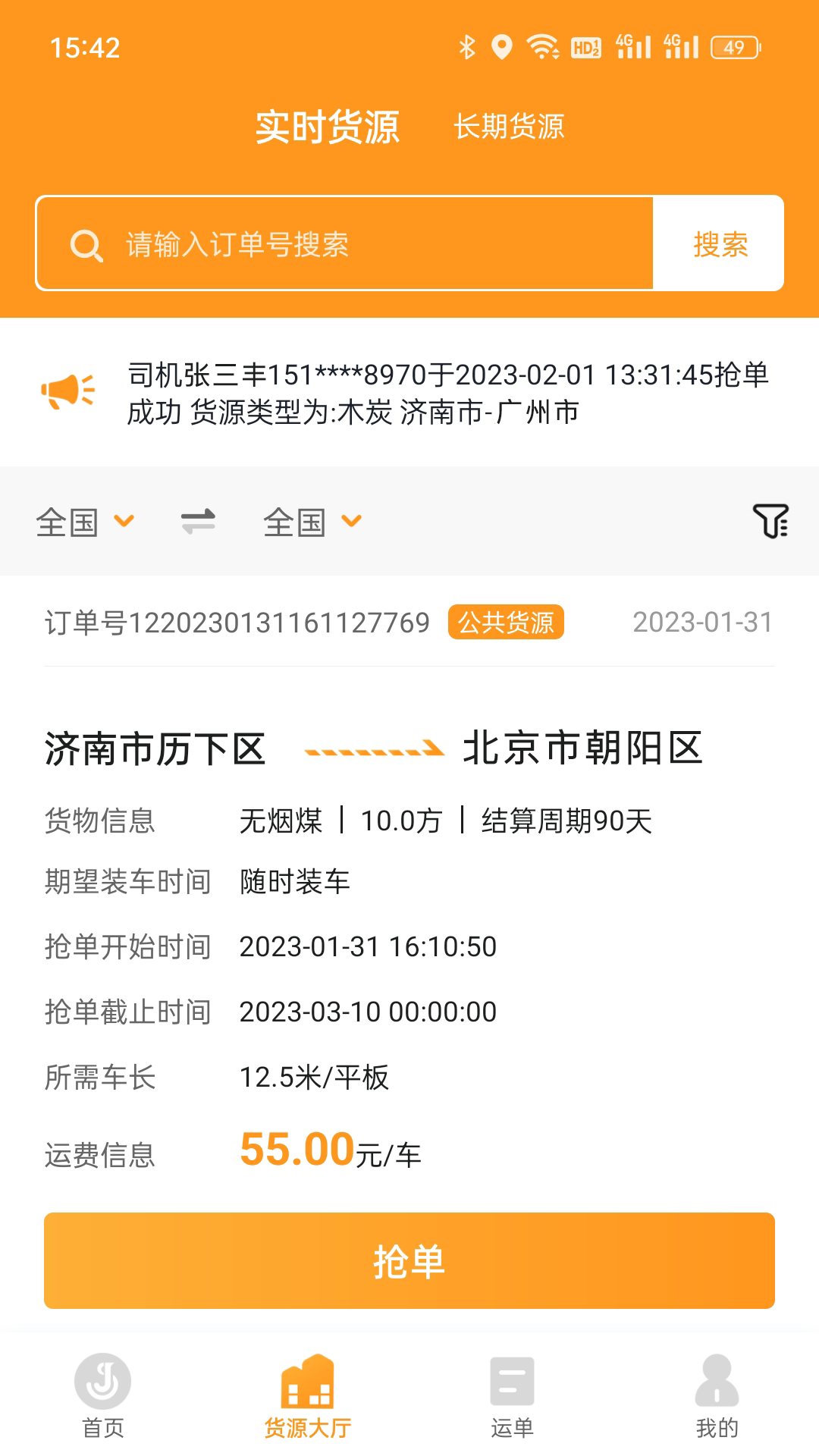
Task: Toggle Bluetooth in the status bar
Action: click(467, 47)
